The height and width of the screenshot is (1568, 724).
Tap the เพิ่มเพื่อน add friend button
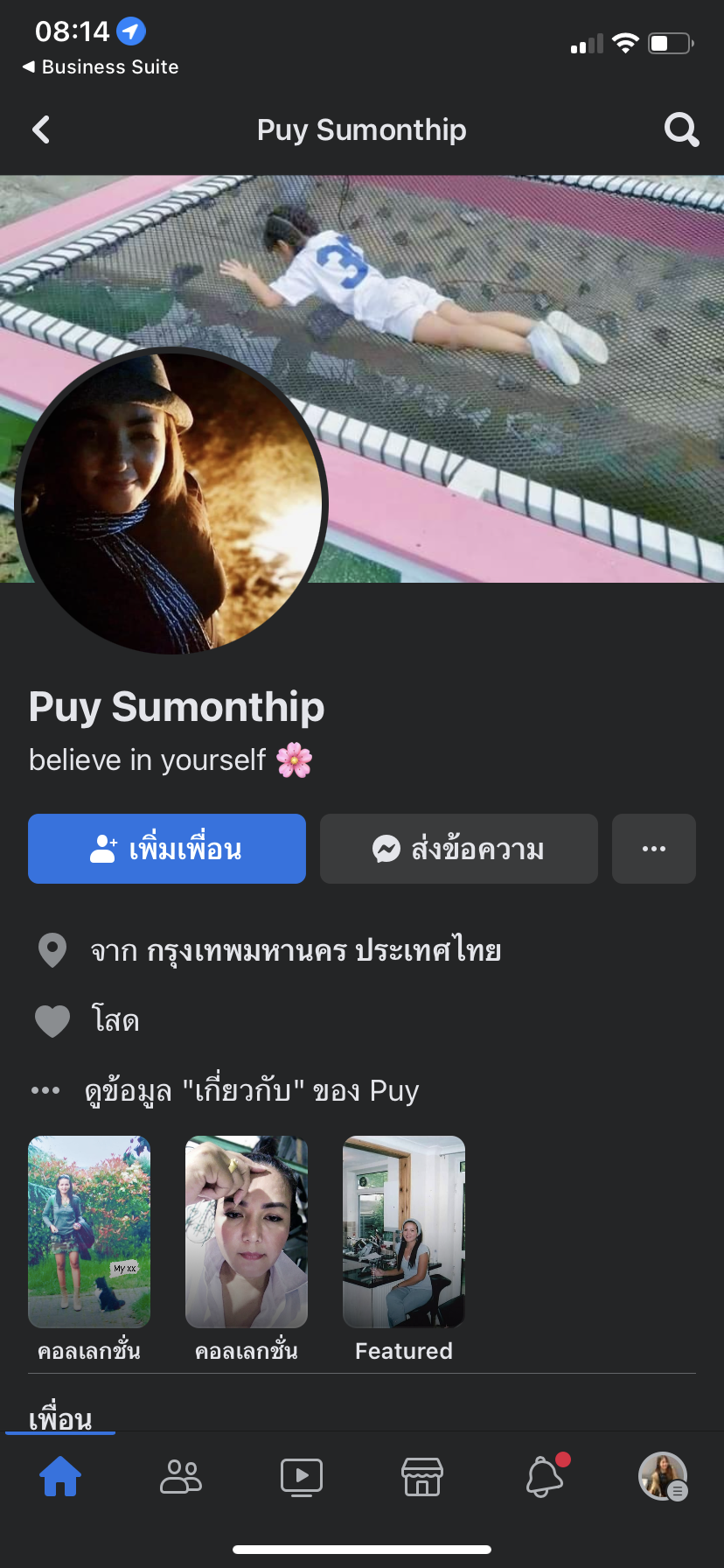click(x=167, y=849)
